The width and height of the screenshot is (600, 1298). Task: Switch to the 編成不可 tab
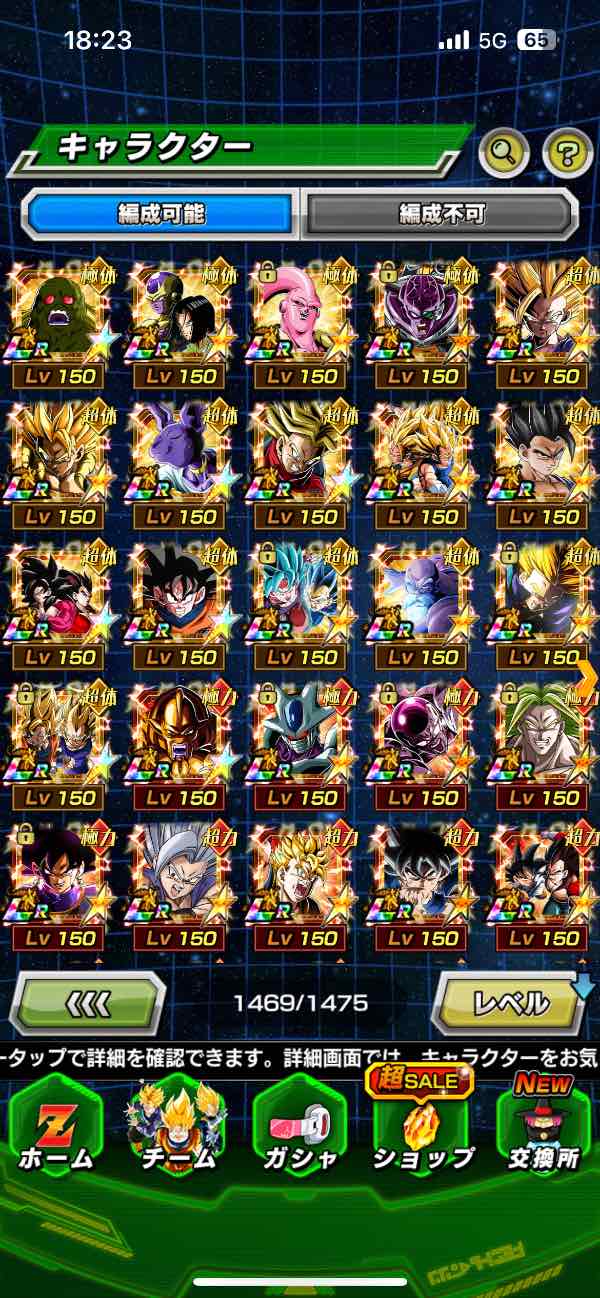pyautogui.click(x=441, y=213)
